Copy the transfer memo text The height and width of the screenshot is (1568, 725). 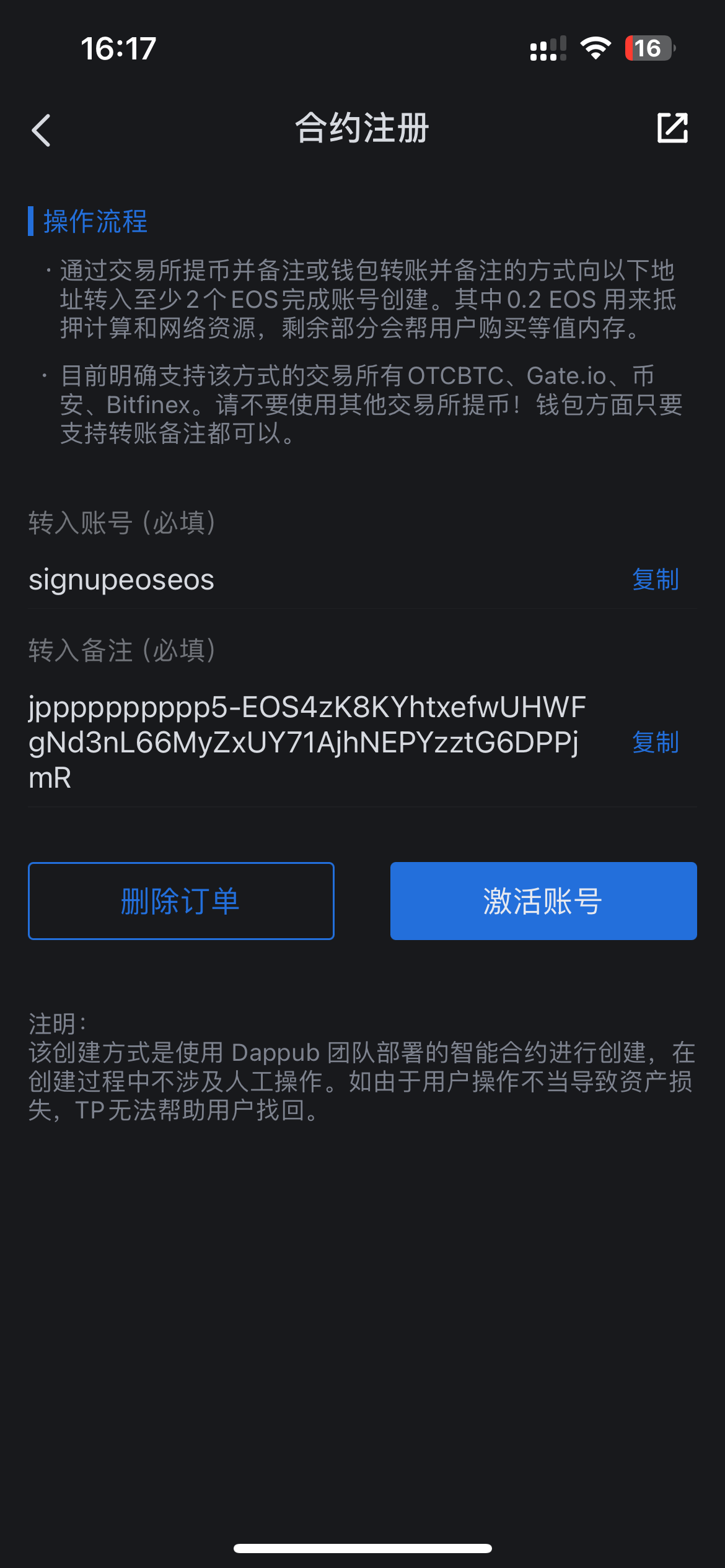click(655, 742)
